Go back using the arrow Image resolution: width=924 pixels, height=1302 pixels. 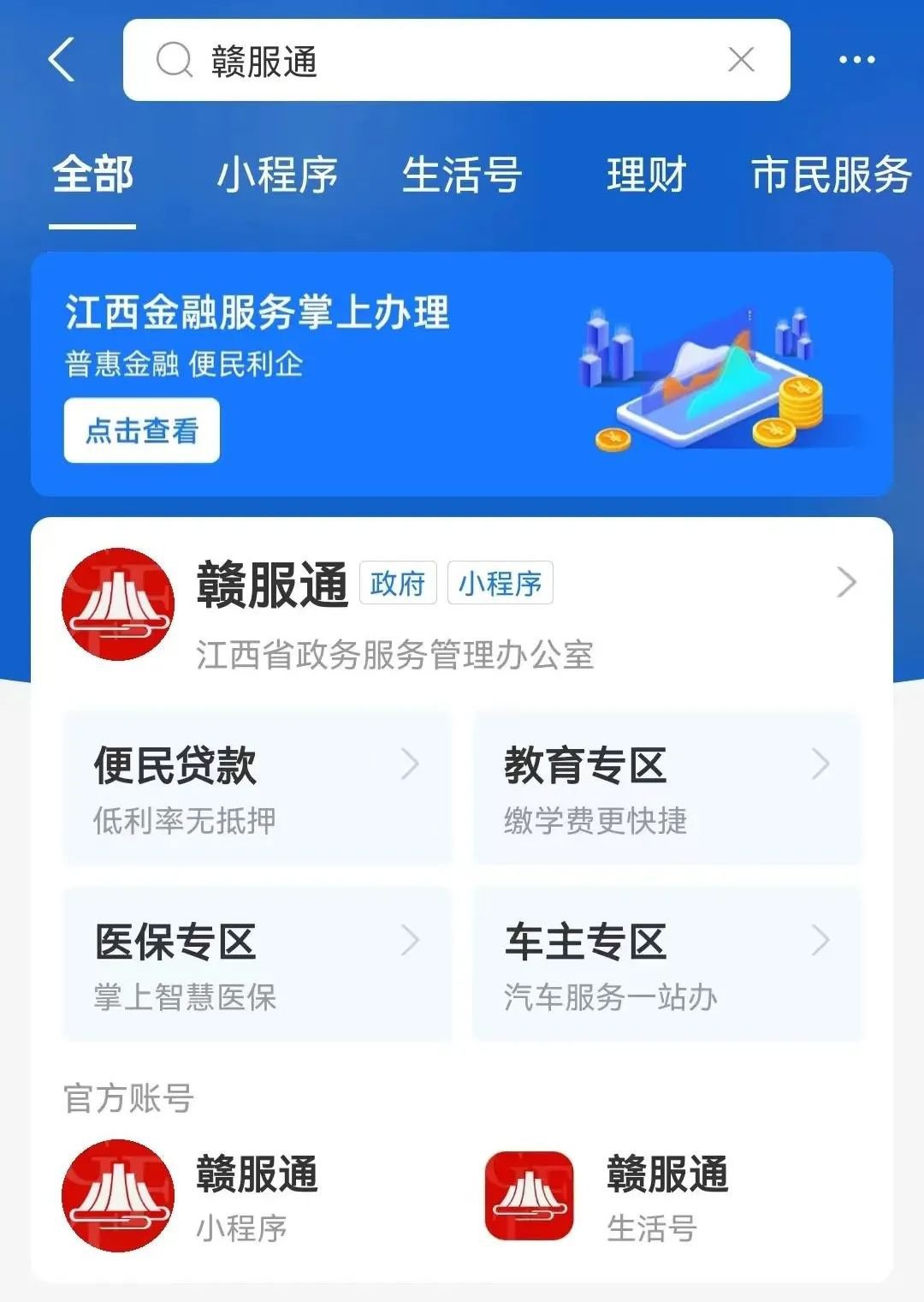62,60
